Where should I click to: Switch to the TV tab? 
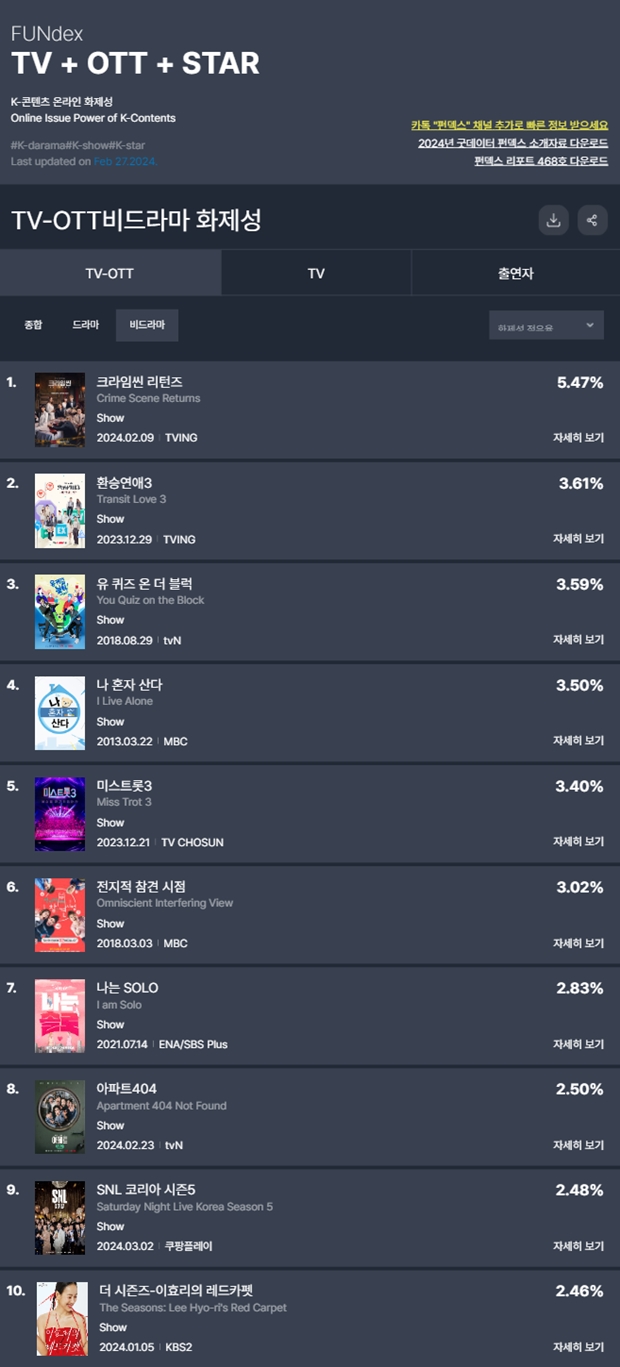point(316,273)
